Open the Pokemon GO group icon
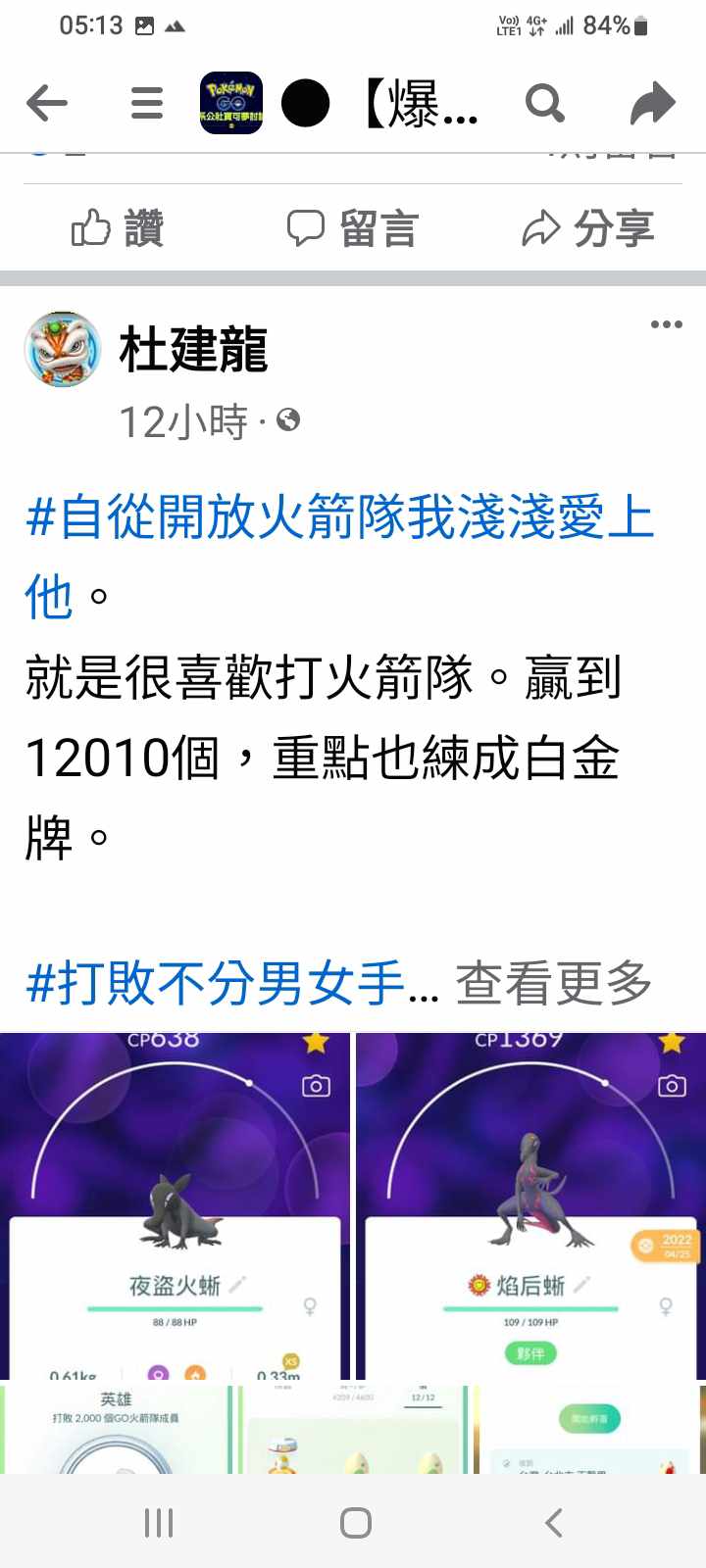This screenshot has width=706, height=1568. (231, 103)
